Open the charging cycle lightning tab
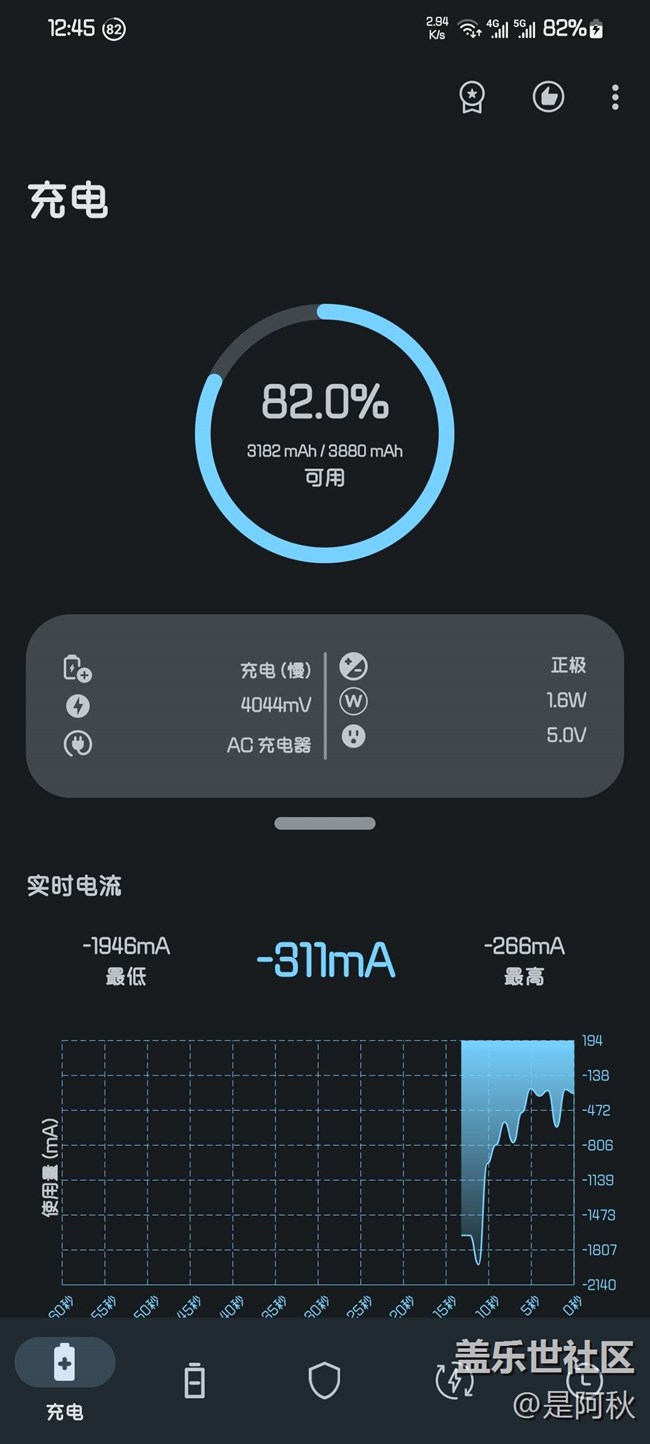Screen dimensions: 650x1444 click(455, 1381)
